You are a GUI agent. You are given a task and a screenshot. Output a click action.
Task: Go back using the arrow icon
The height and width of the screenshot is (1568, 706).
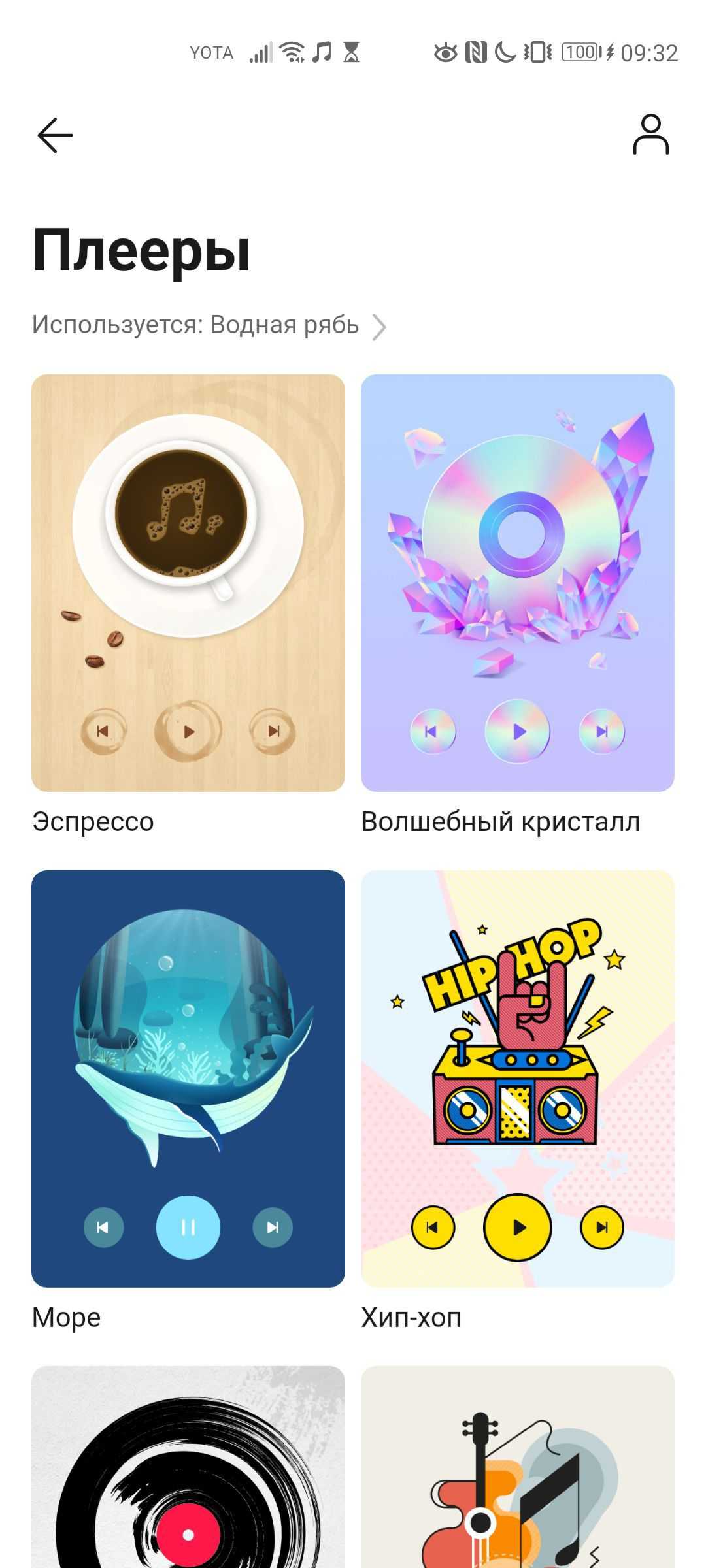pyautogui.click(x=55, y=135)
